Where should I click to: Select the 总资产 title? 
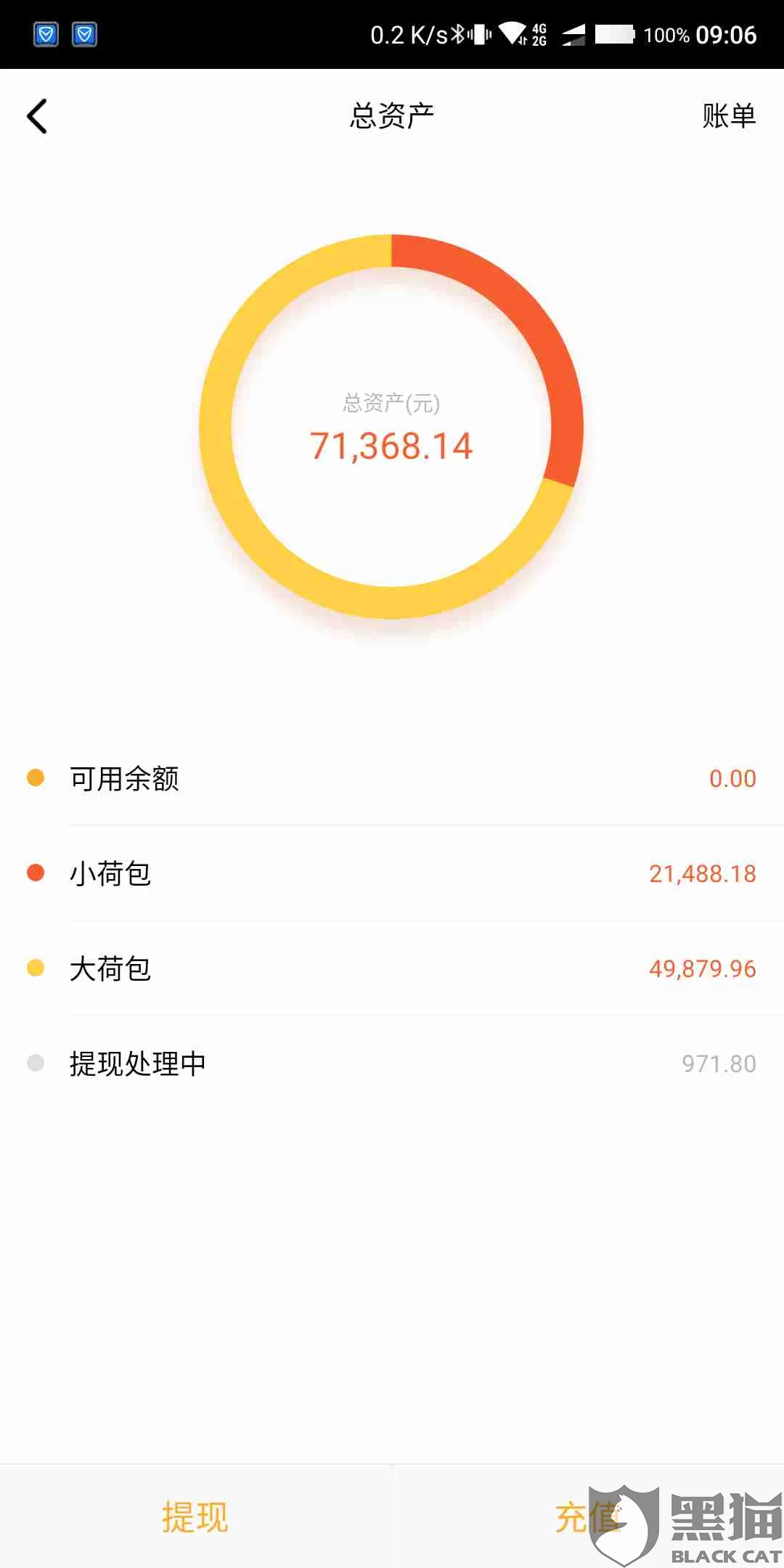click(x=392, y=116)
